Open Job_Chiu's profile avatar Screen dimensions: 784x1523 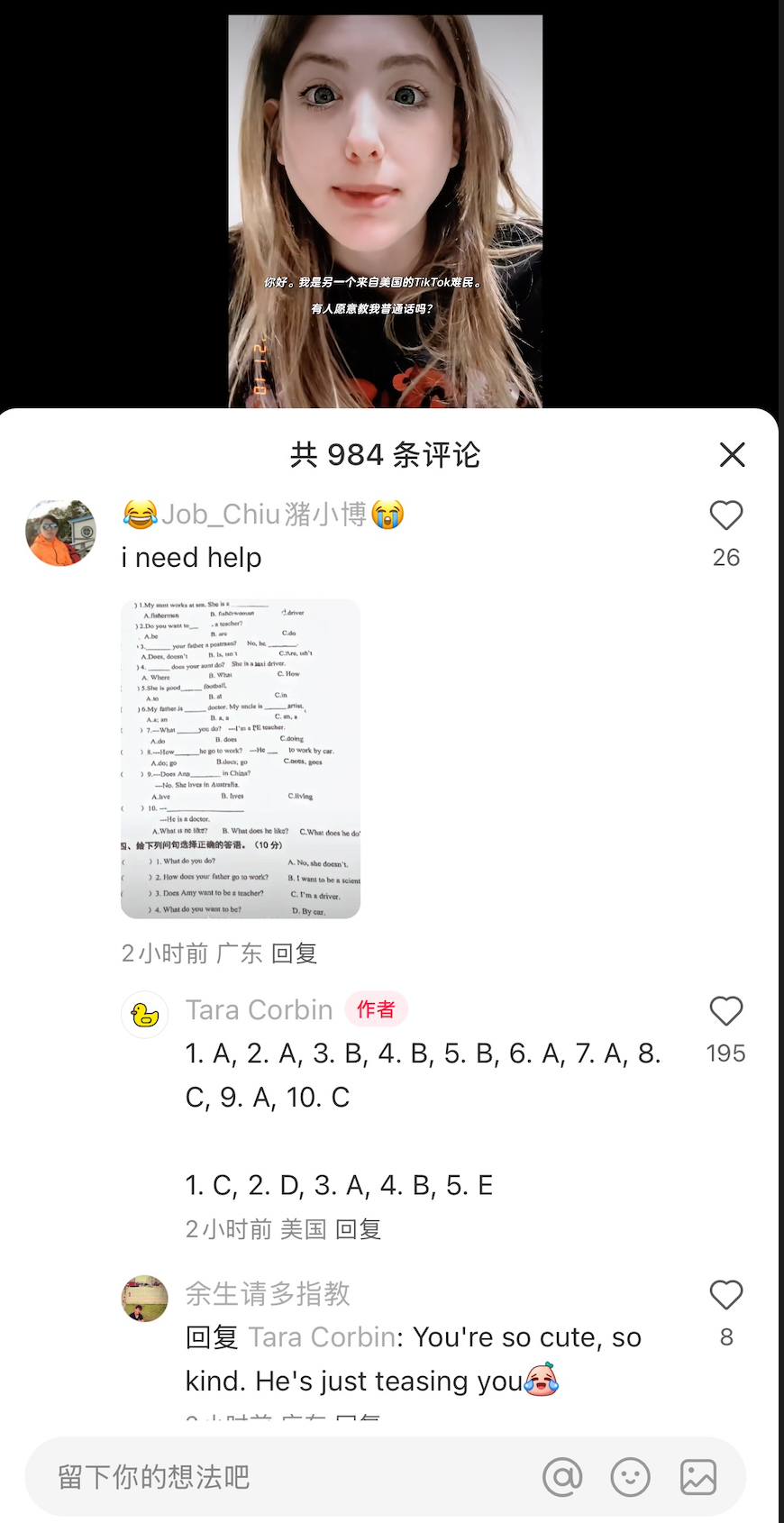click(60, 533)
